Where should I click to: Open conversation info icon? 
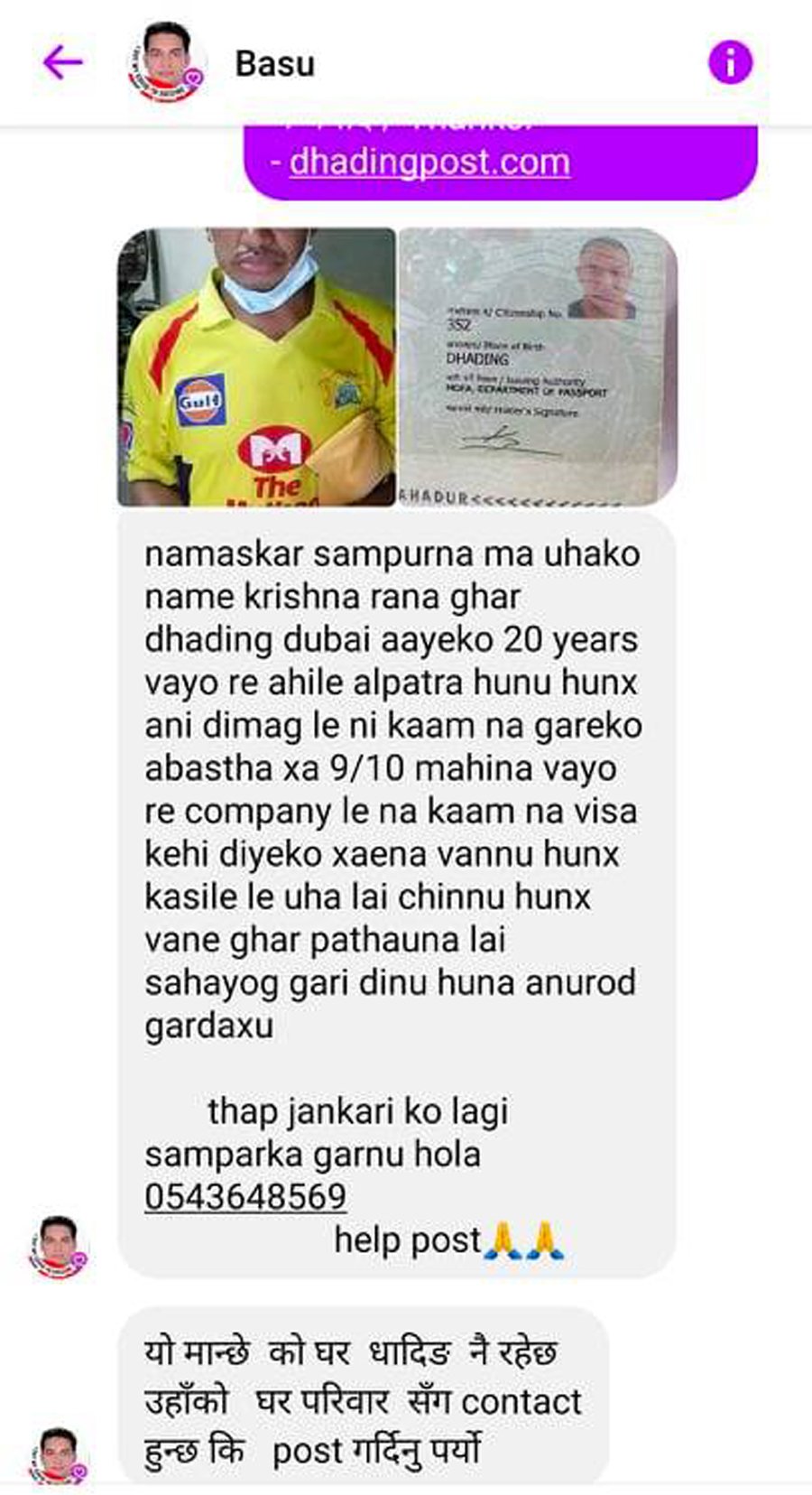(730, 62)
